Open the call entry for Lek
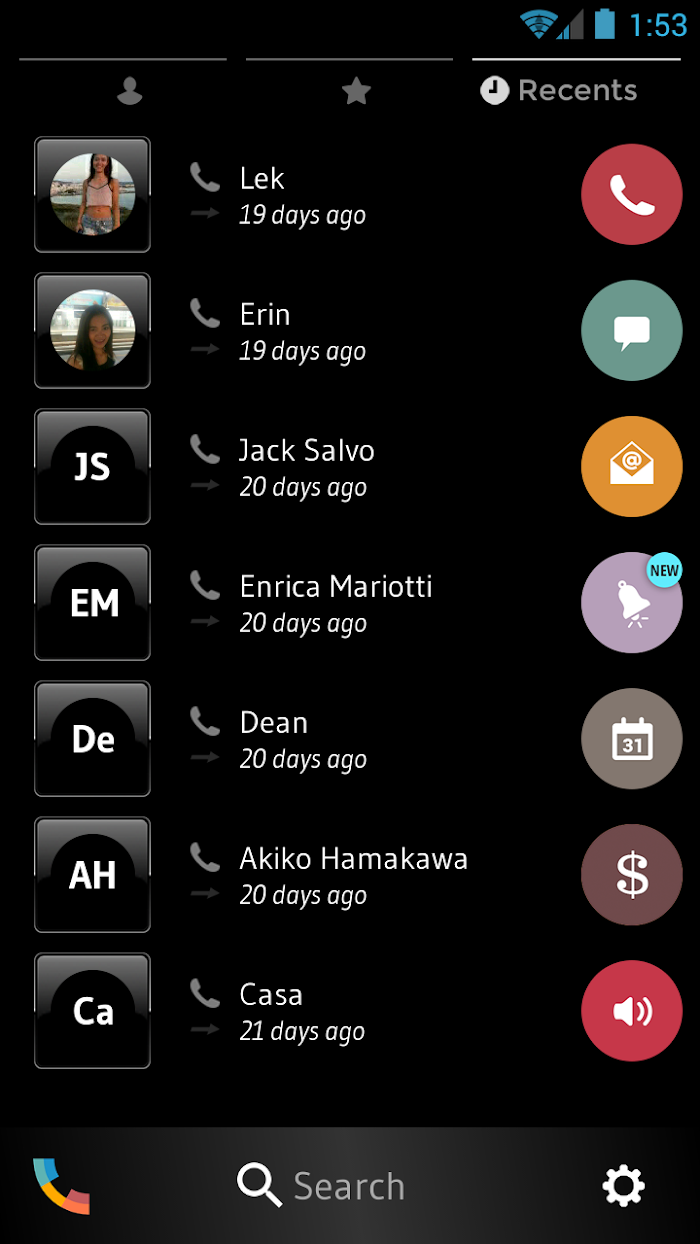This screenshot has width=700, height=1244. tap(300, 195)
